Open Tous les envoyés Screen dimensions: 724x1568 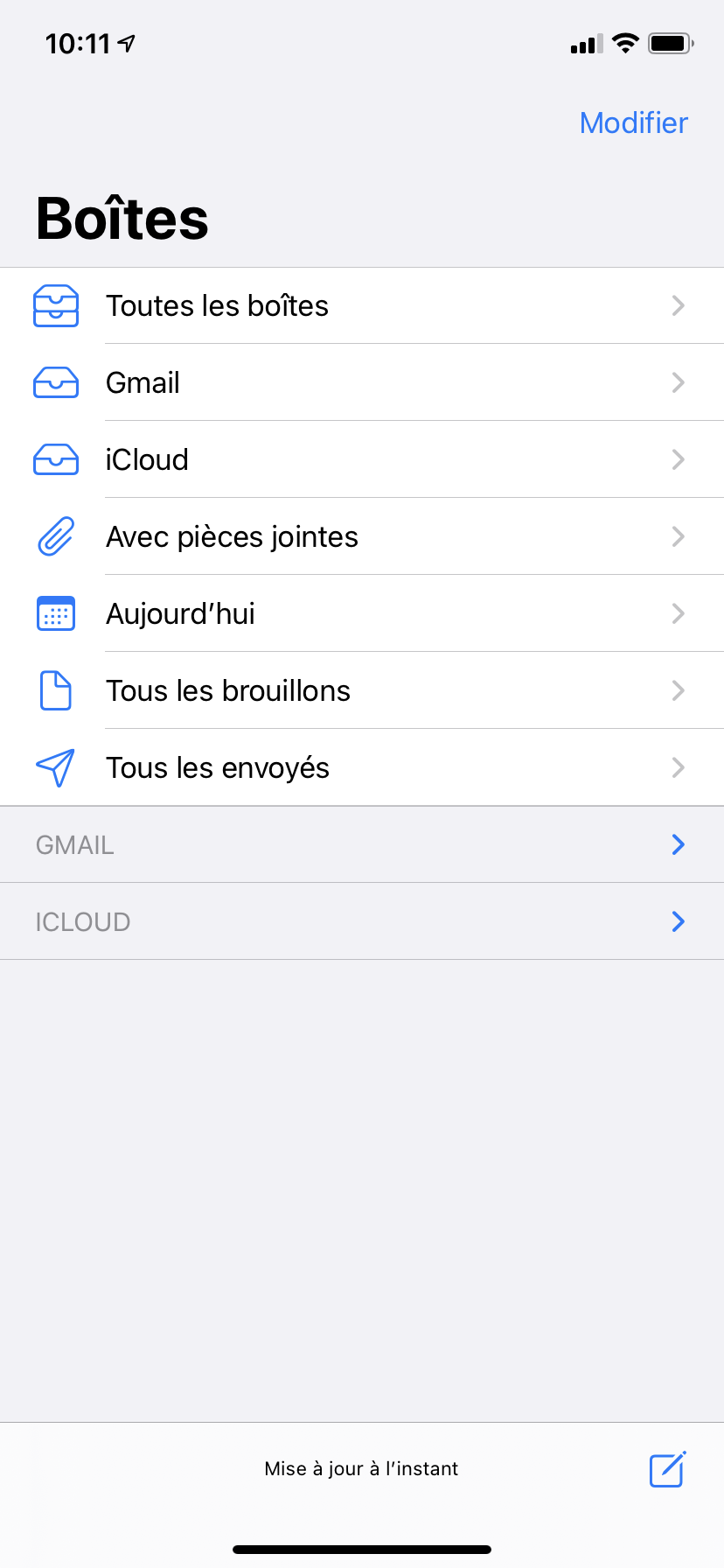click(x=362, y=768)
